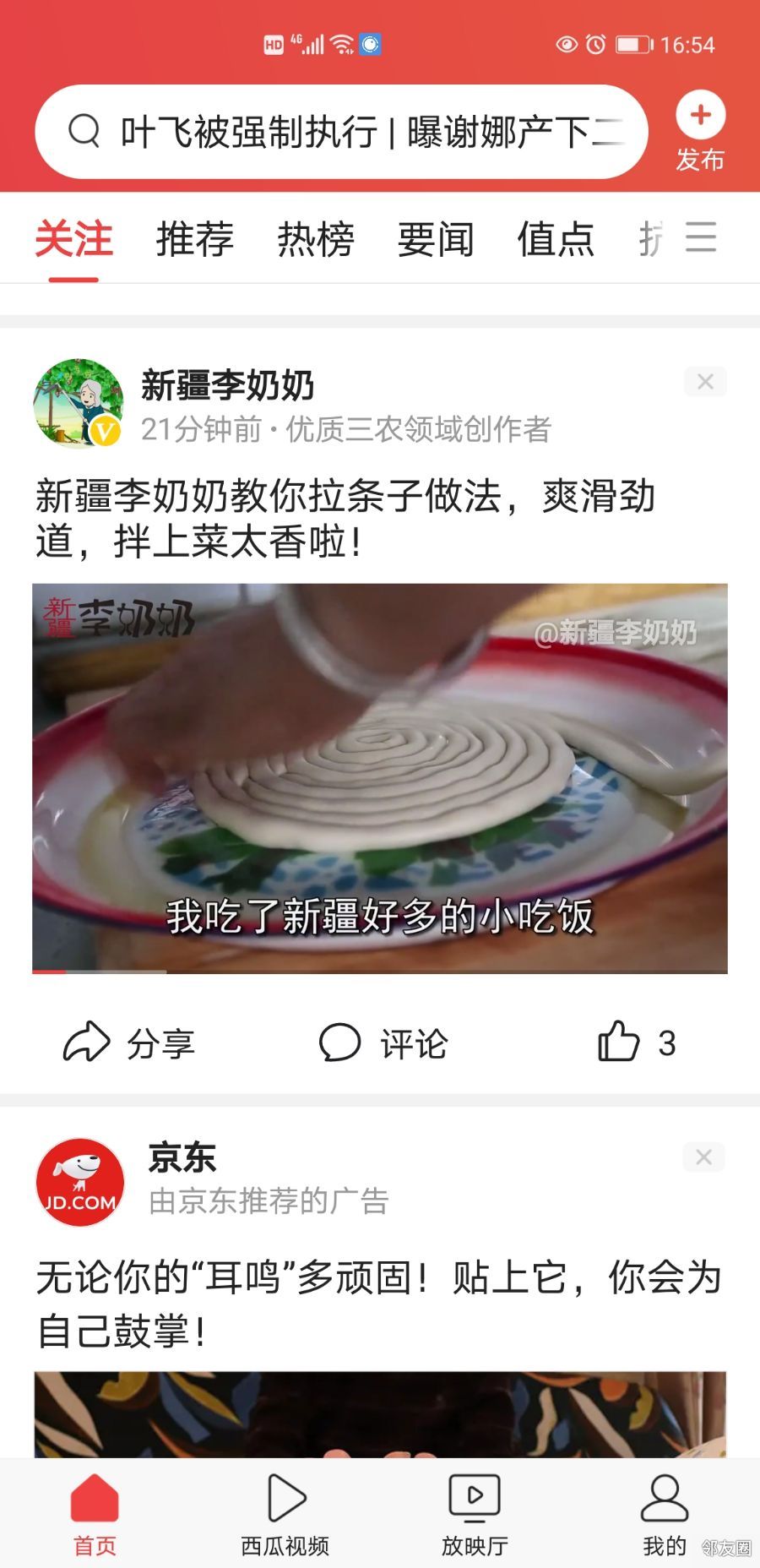Open the 要闻 tab
This screenshot has height=1568, width=760.
point(436,239)
